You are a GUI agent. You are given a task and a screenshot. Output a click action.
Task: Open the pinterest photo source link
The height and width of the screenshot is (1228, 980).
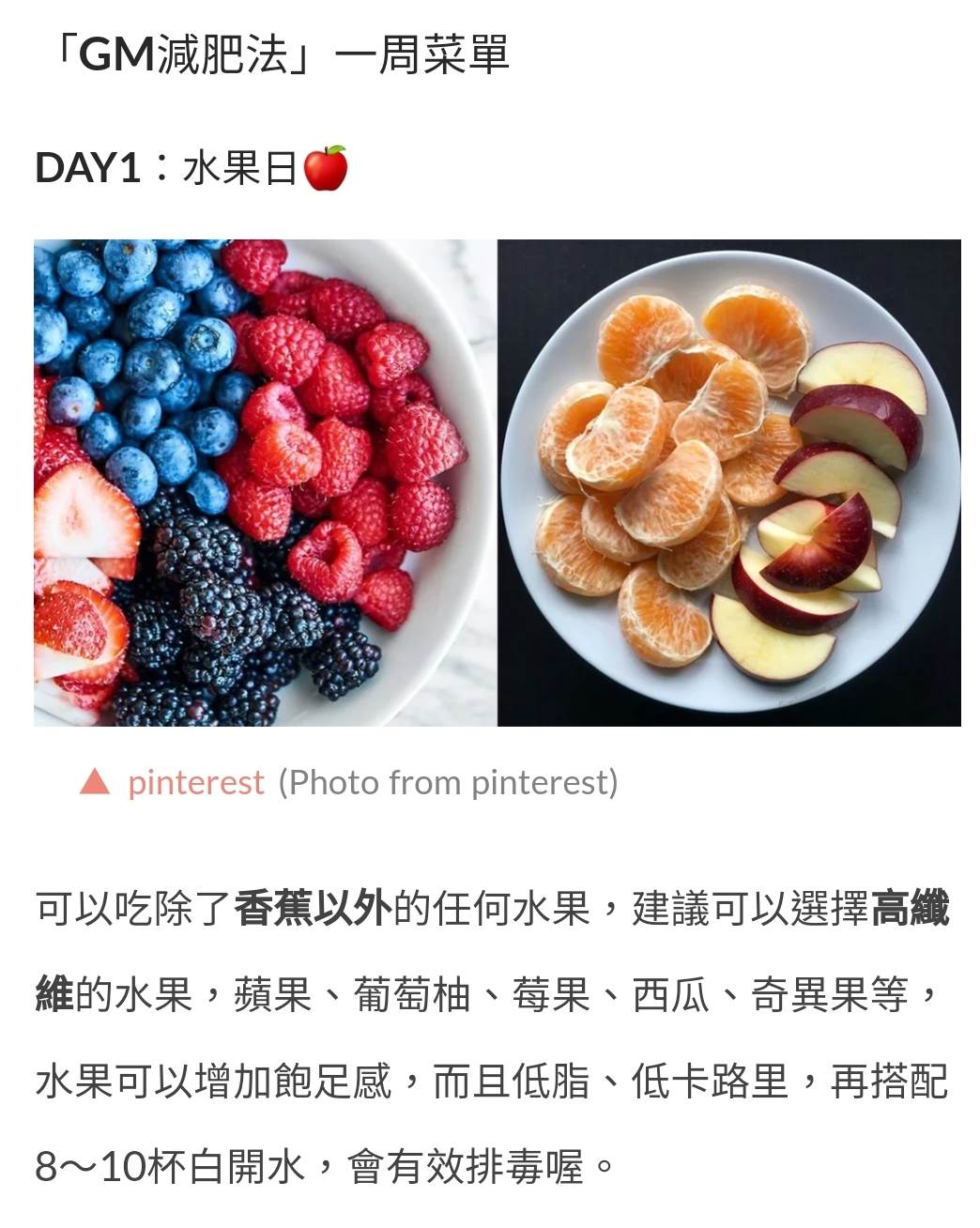(195, 782)
